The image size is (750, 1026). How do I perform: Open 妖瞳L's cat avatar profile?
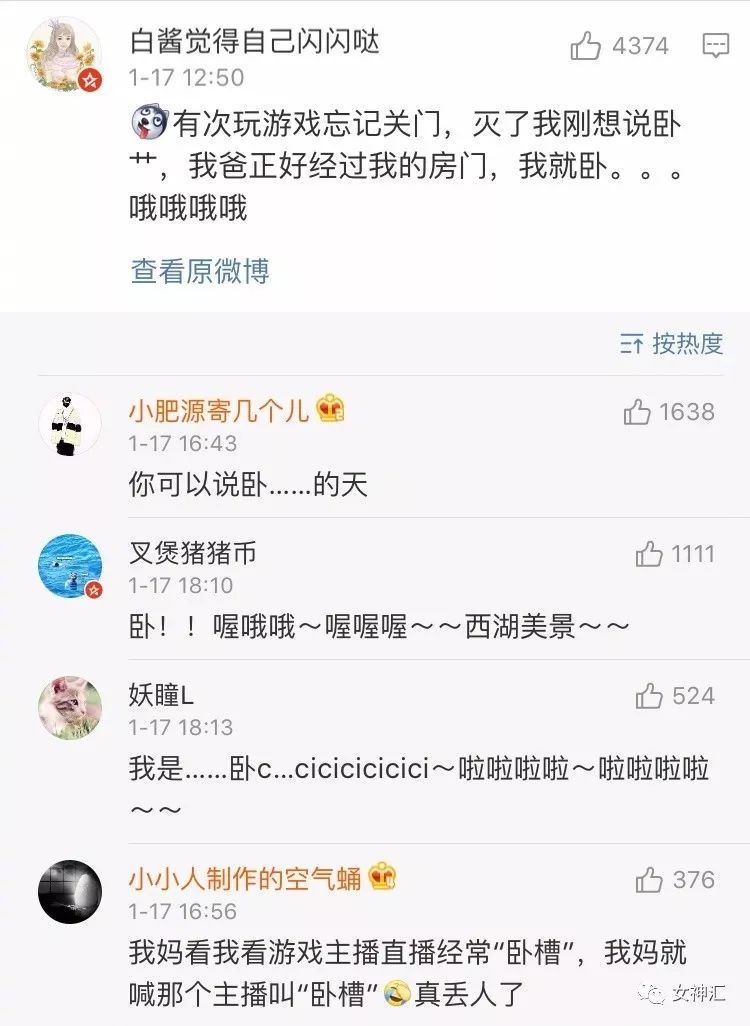[70, 708]
